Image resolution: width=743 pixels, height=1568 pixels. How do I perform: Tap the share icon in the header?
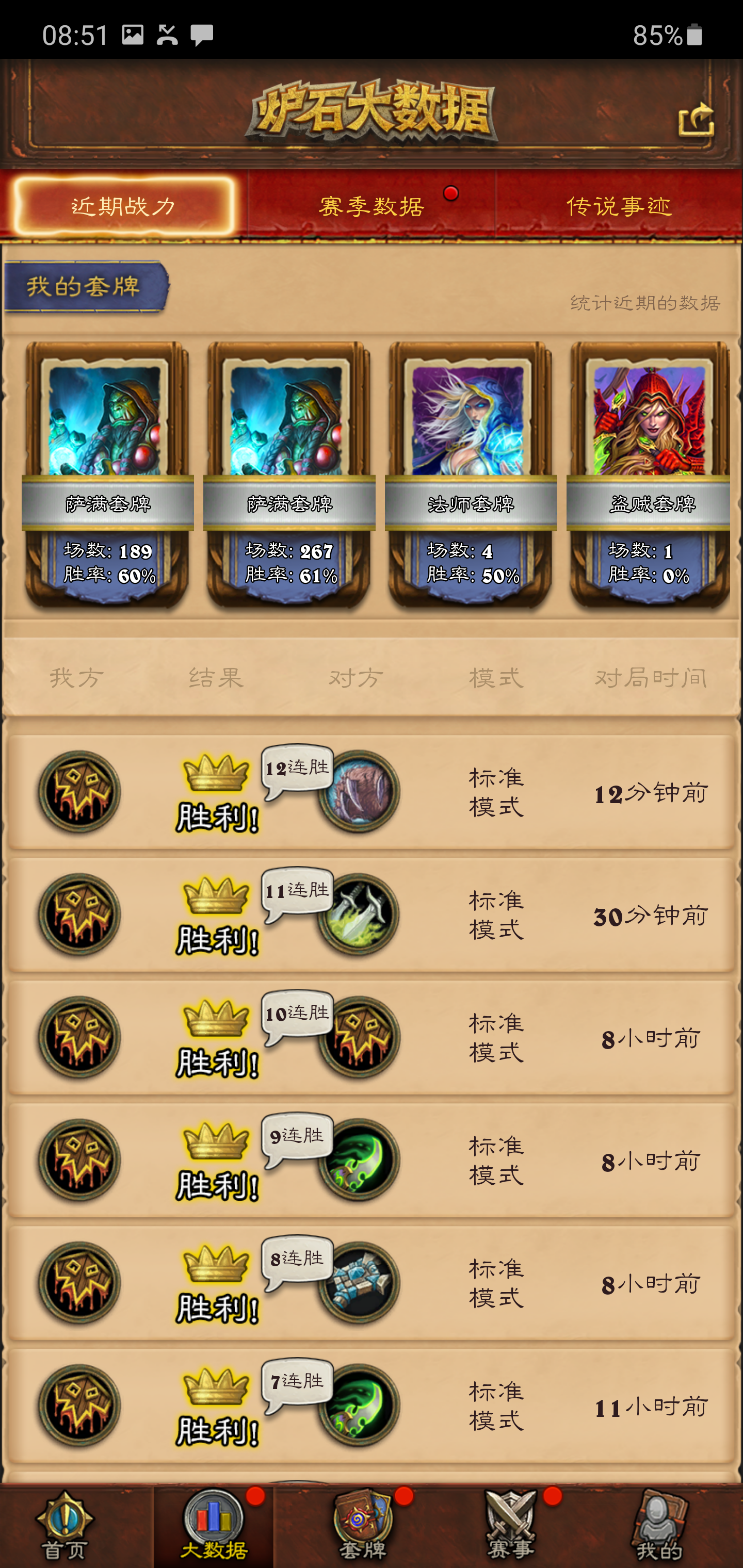click(x=696, y=119)
